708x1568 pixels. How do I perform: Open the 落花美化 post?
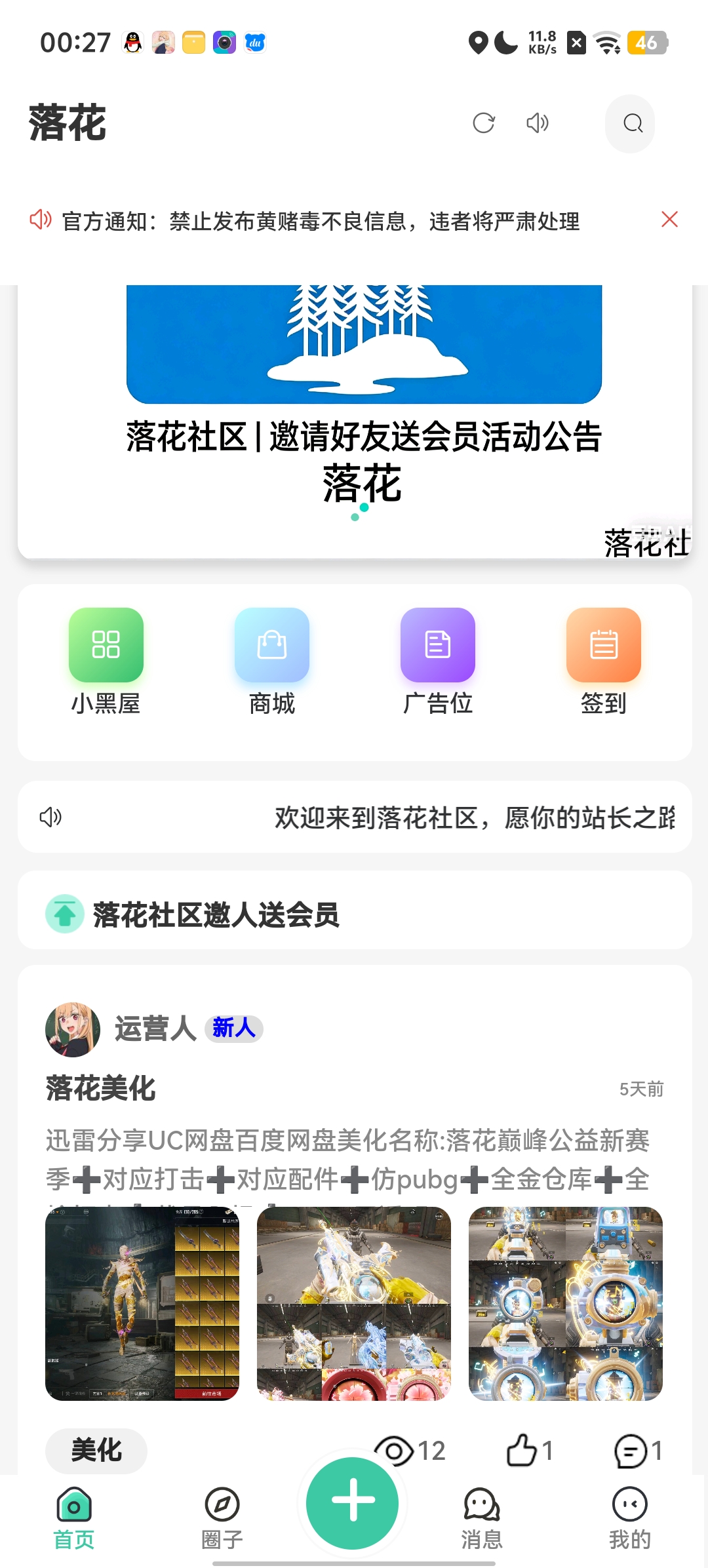click(101, 1089)
